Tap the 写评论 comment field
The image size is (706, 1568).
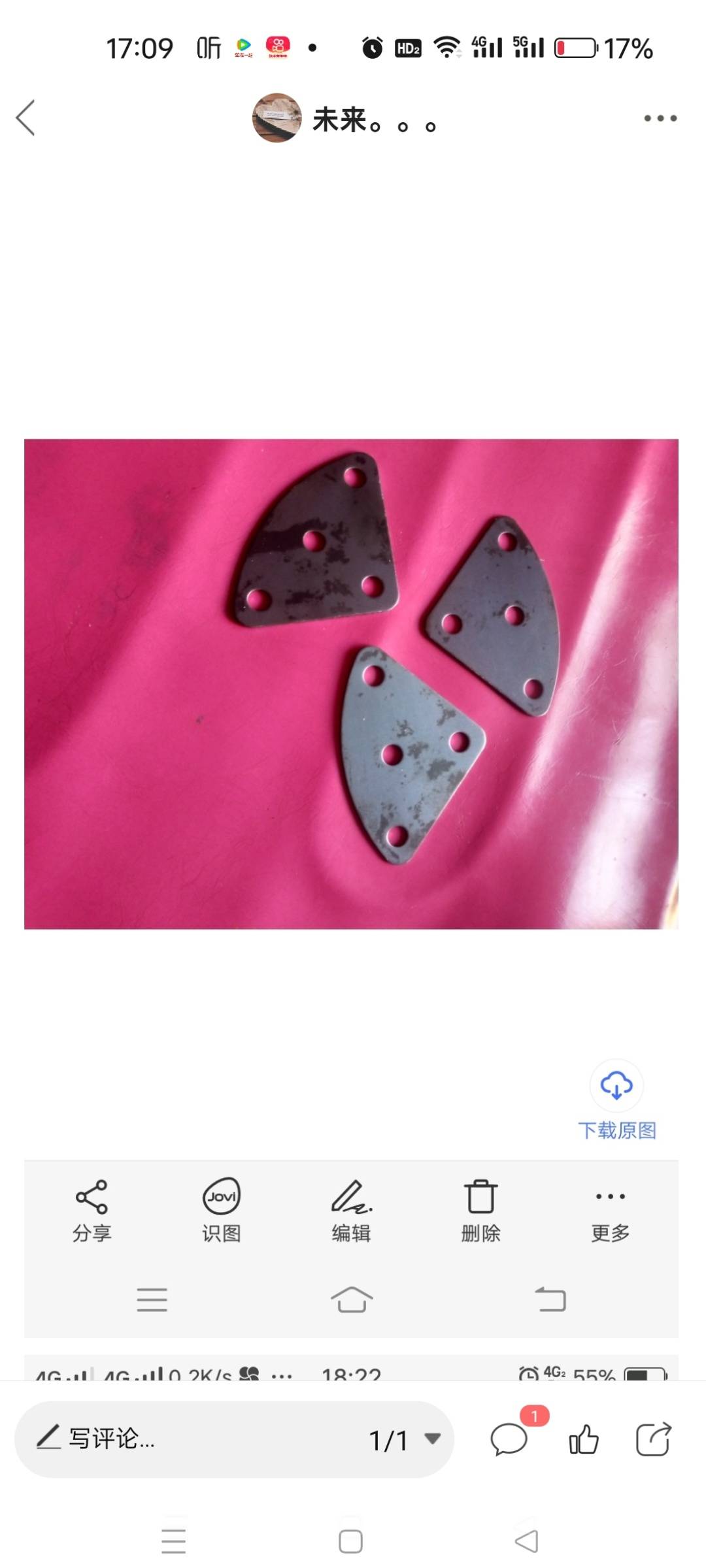pyautogui.click(x=196, y=1439)
